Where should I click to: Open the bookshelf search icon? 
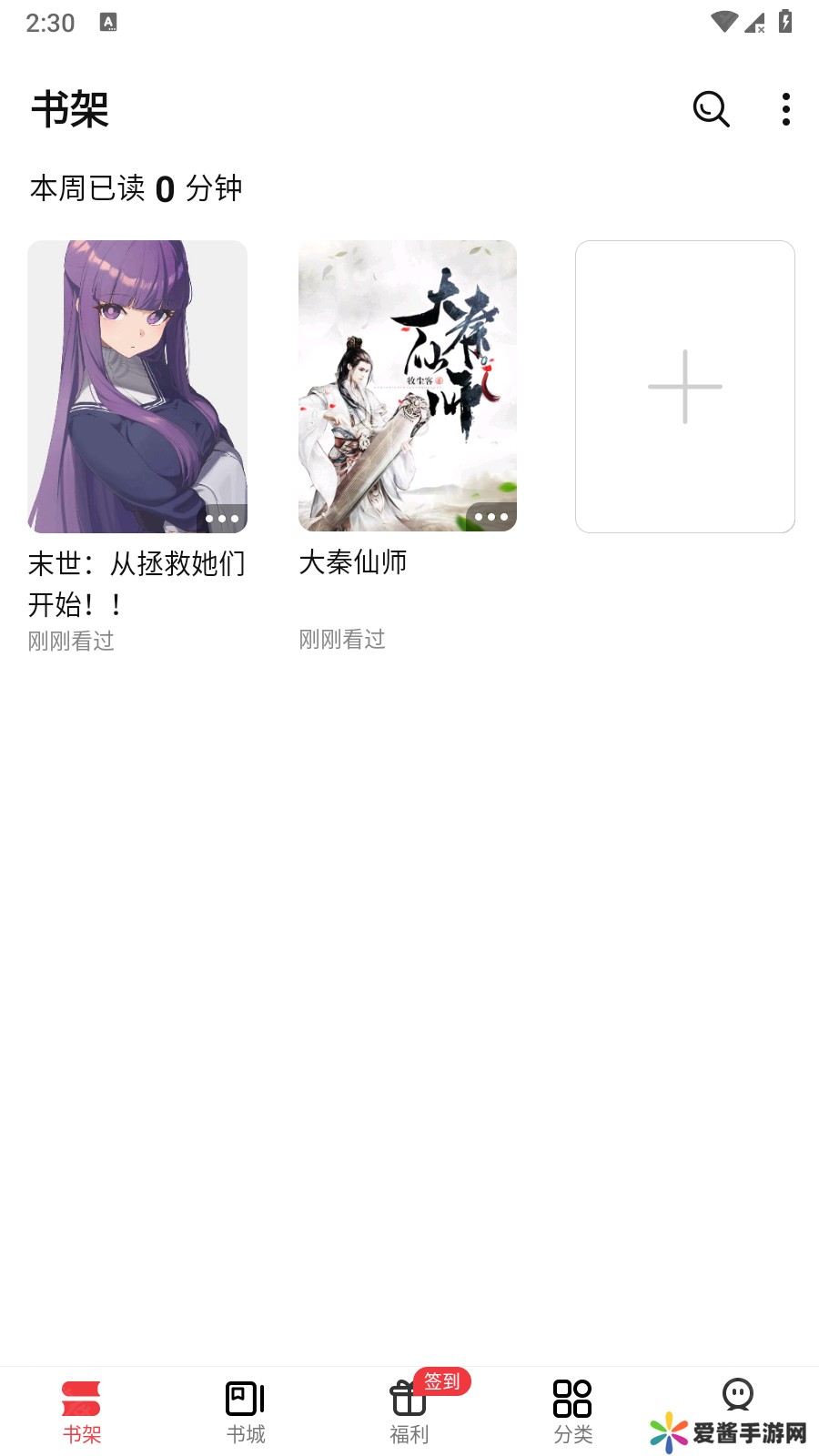click(x=711, y=109)
